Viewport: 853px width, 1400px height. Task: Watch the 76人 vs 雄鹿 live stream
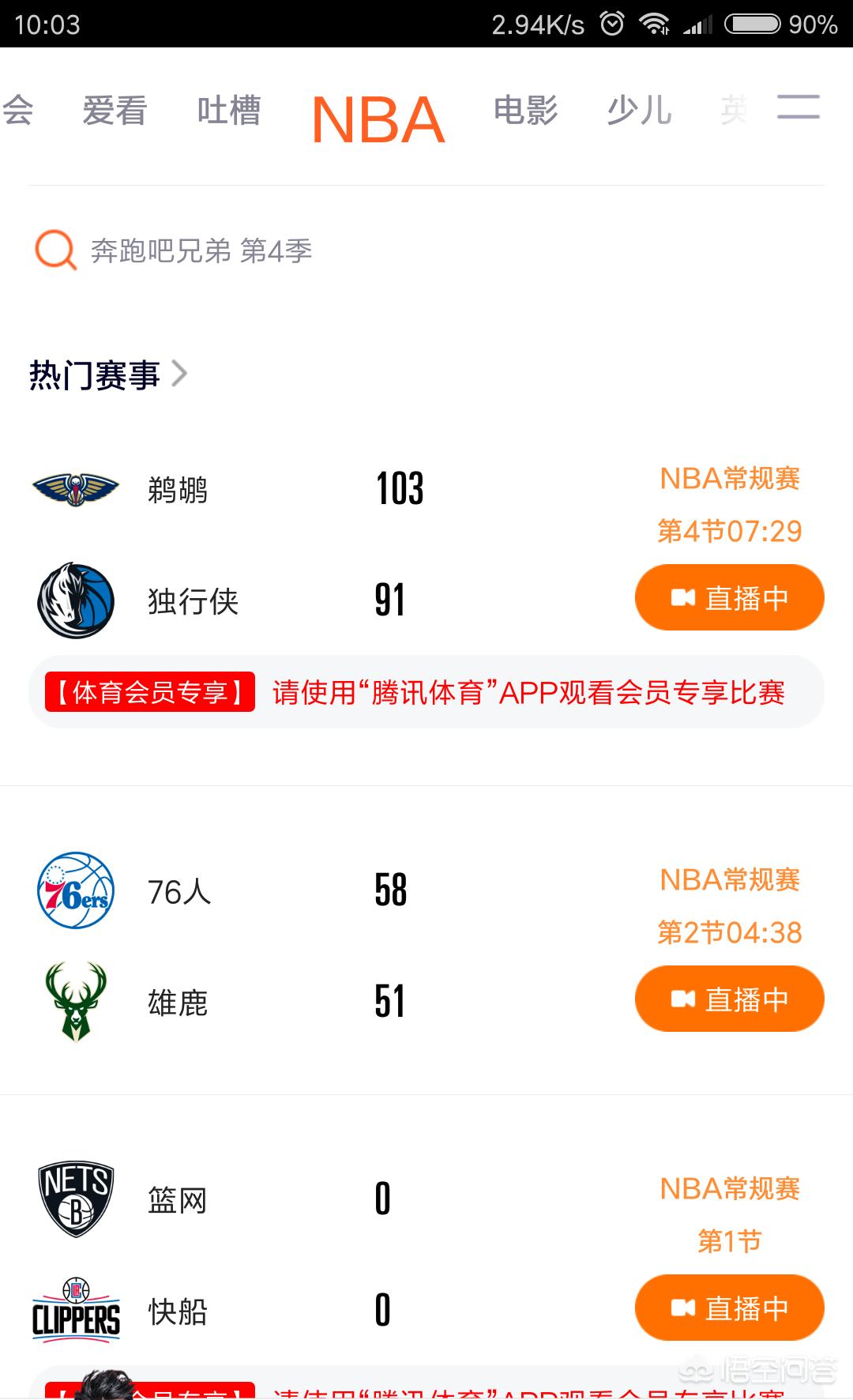[x=729, y=999]
